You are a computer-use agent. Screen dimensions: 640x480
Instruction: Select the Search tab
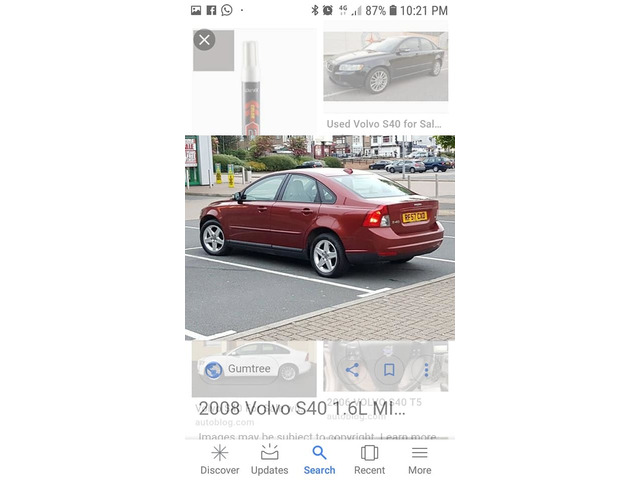click(x=319, y=459)
